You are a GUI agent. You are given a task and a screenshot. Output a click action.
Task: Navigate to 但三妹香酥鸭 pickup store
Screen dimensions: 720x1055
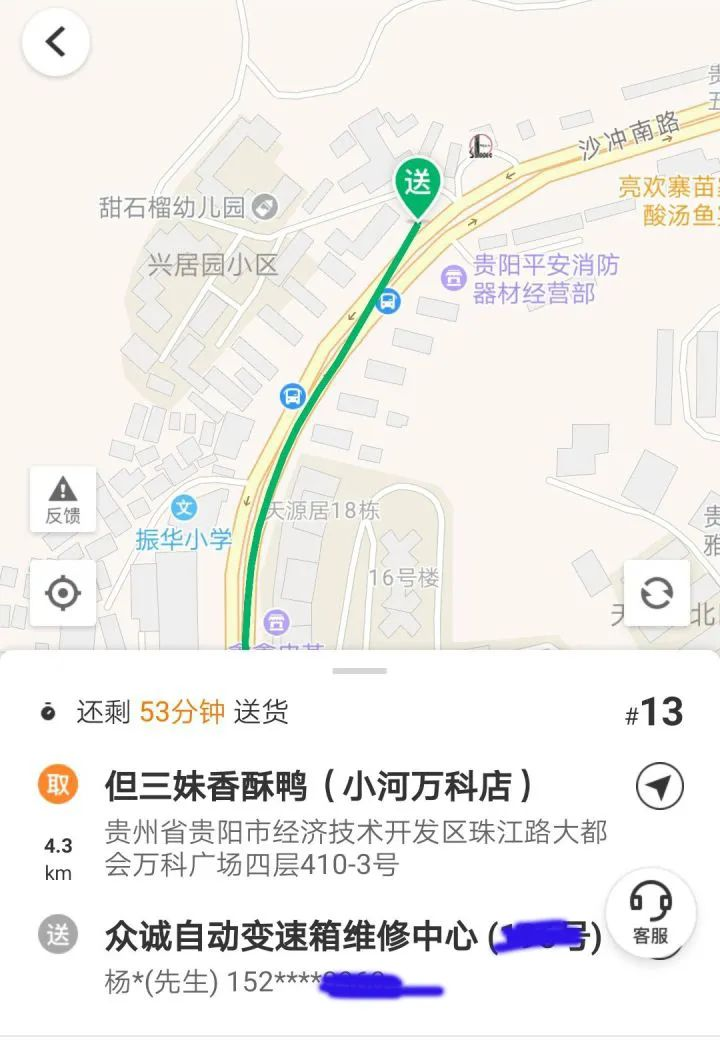point(660,787)
